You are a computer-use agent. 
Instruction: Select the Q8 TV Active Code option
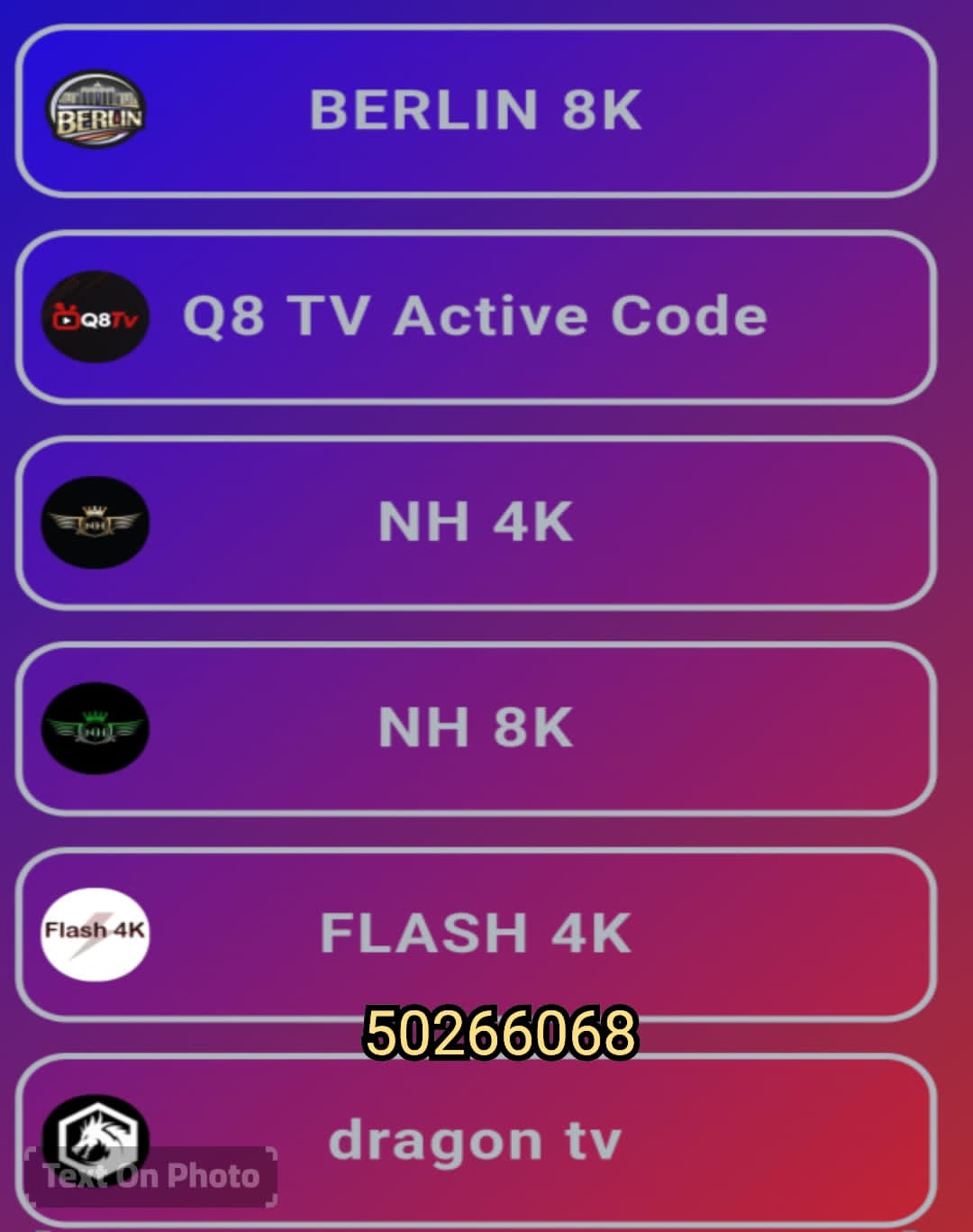pos(473,316)
